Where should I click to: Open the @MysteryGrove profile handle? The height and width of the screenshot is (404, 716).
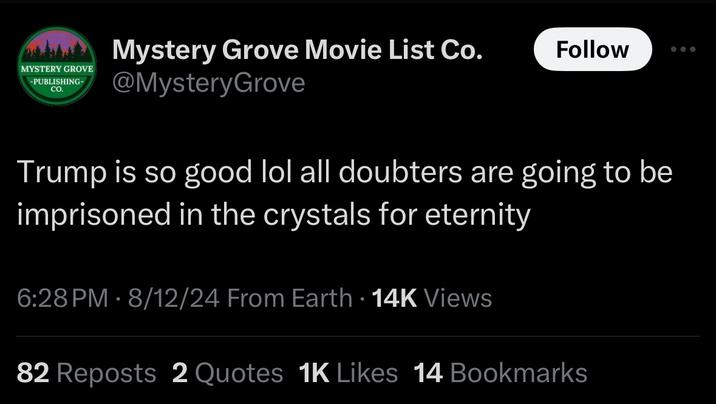[x=209, y=83]
